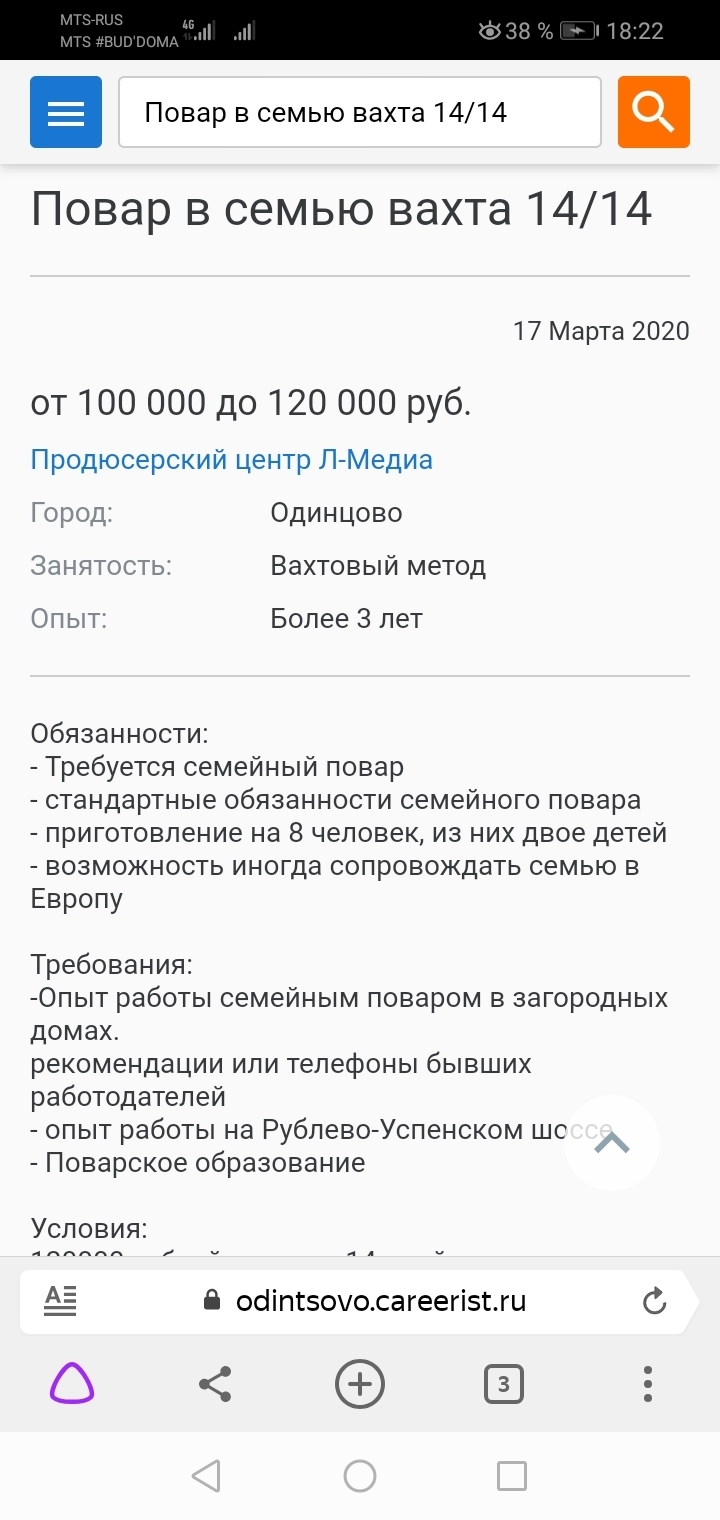Open the Alice assistant icon
Image resolution: width=720 pixels, height=1520 pixels.
pyautogui.click(x=73, y=1385)
